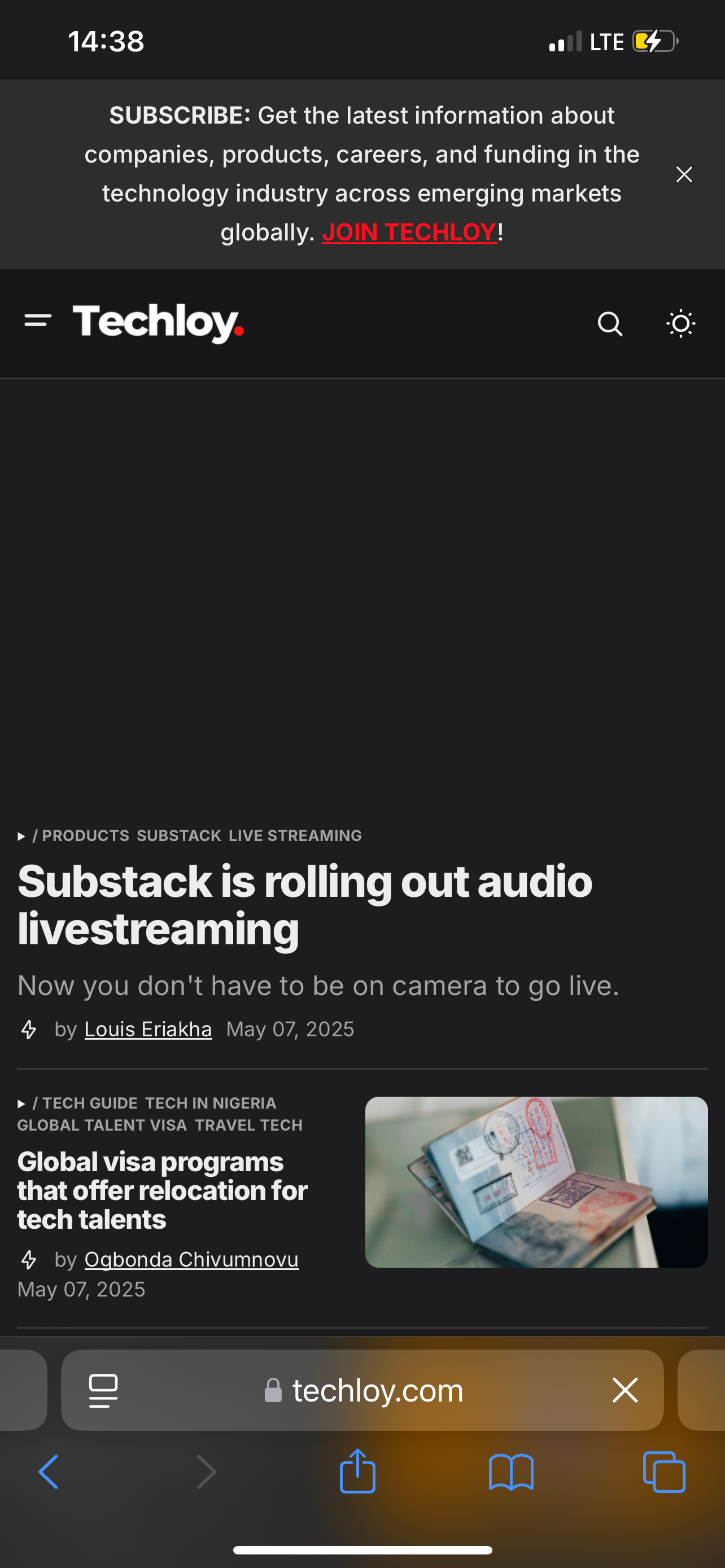The height and width of the screenshot is (1568, 725).
Task: View author Louis Eriakha's profile
Action: click(148, 1030)
